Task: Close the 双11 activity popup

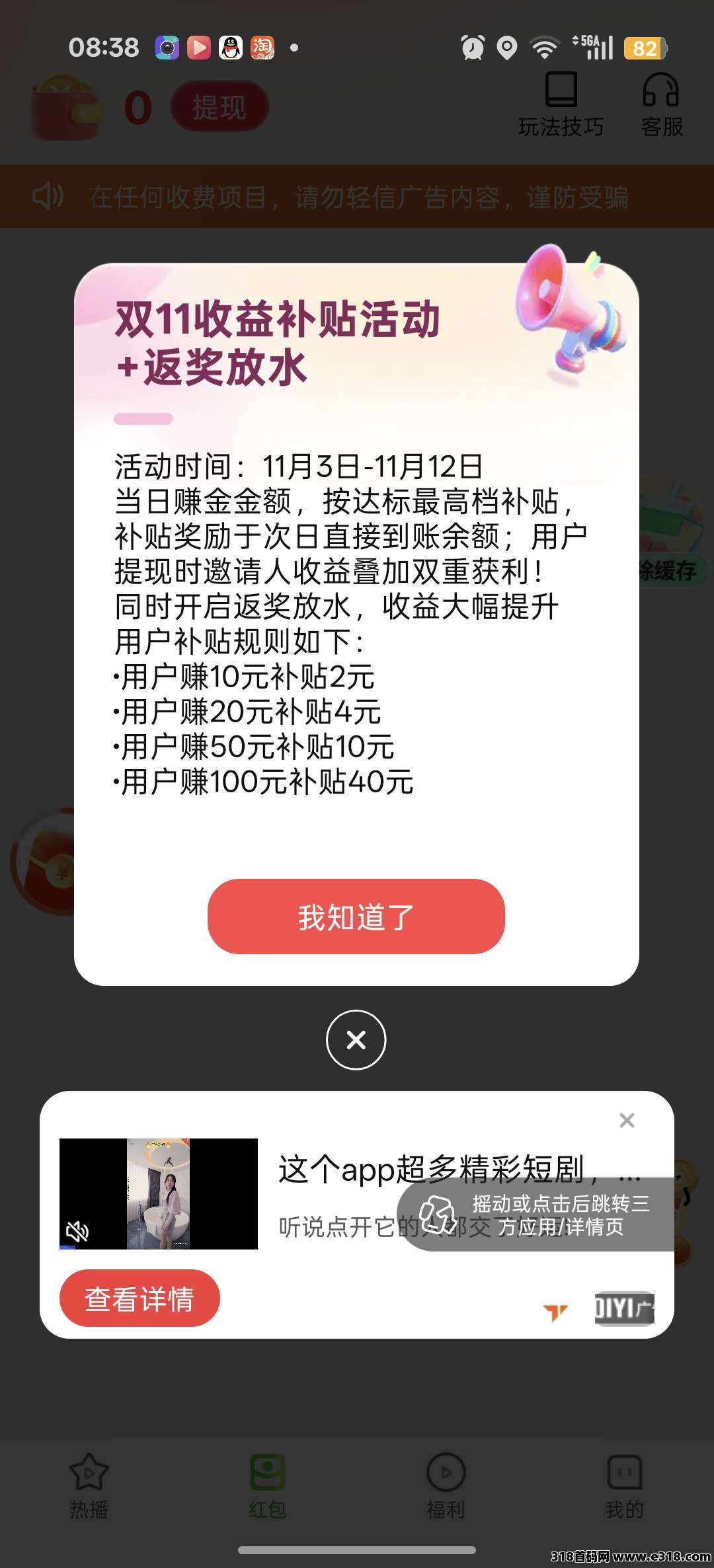Action: pos(356,1039)
